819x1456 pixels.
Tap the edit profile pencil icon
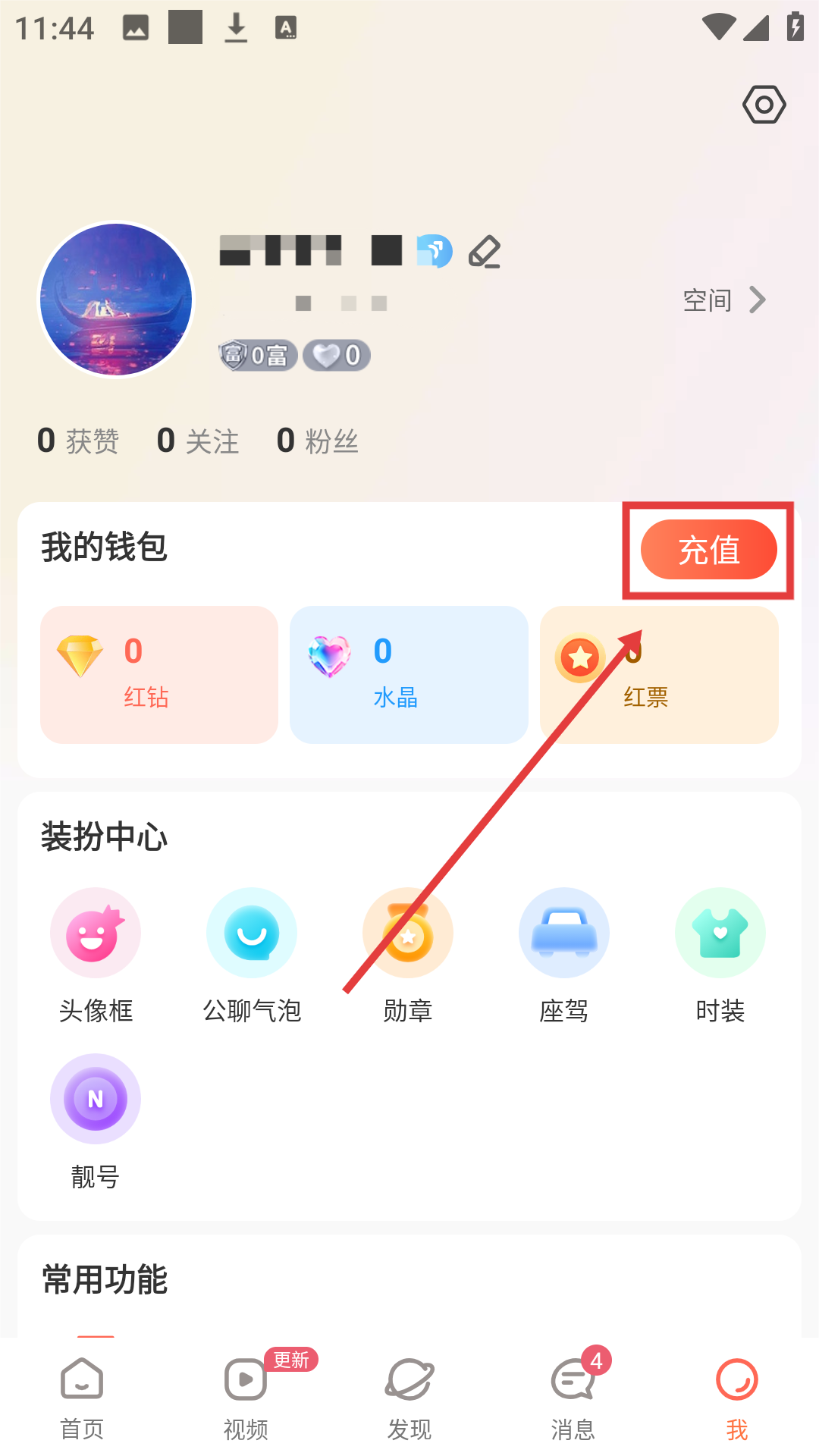[x=485, y=252]
